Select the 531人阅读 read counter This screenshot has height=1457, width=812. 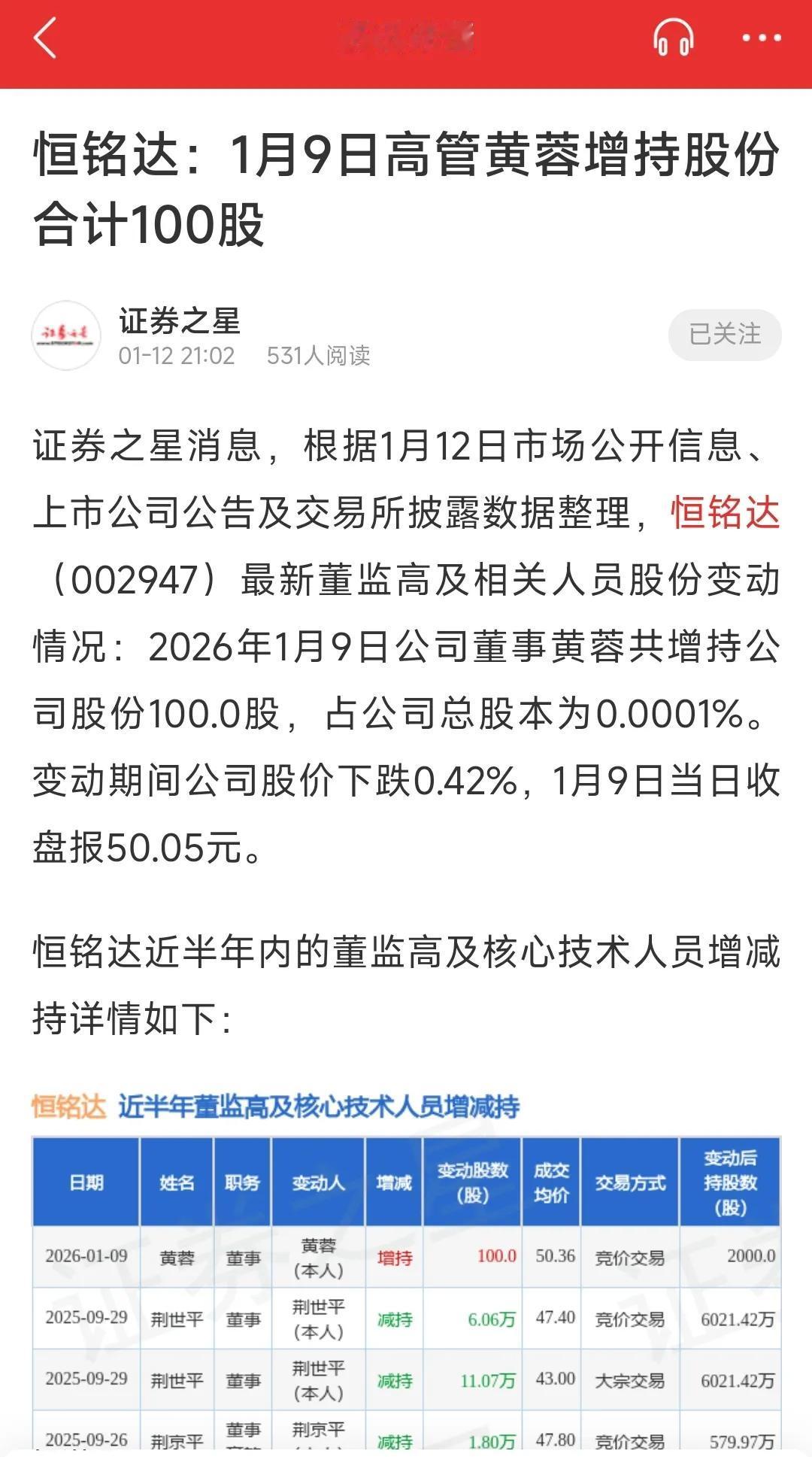tap(320, 354)
